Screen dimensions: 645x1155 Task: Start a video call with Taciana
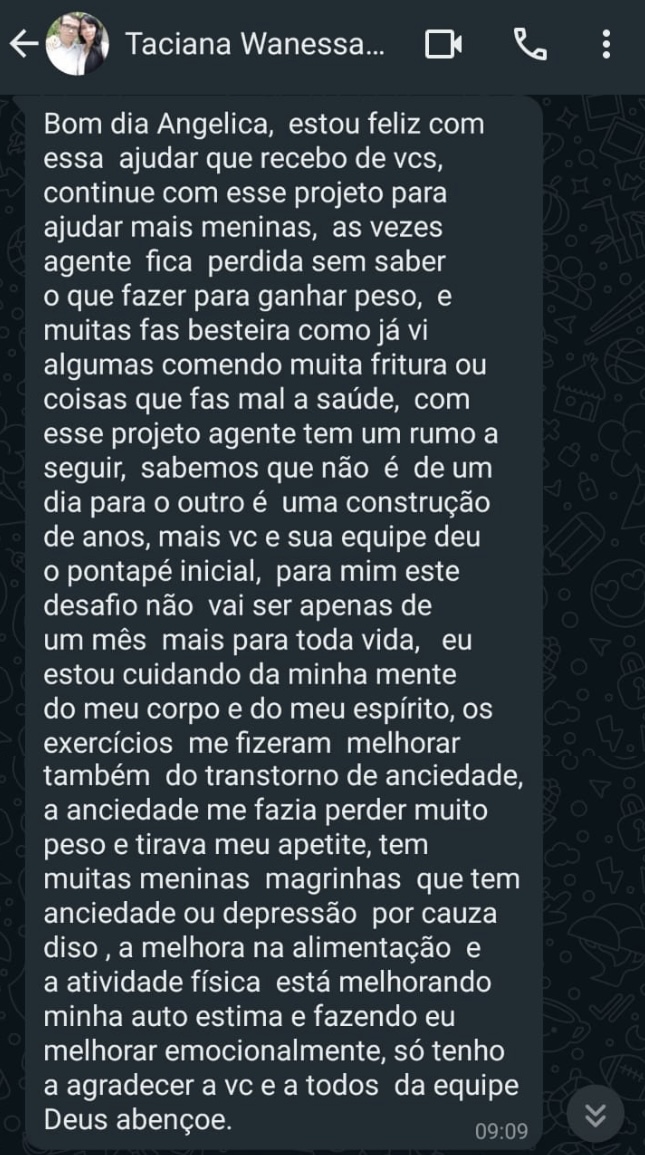pos(443,45)
